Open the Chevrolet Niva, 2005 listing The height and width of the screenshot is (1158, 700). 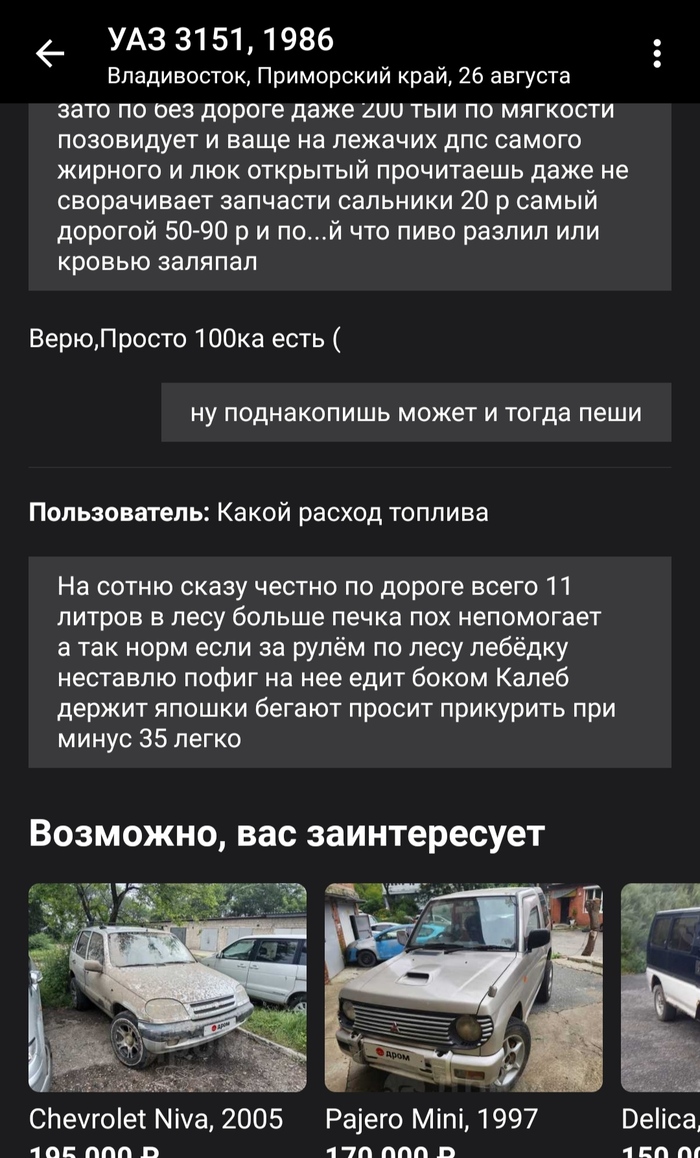(x=167, y=988)
